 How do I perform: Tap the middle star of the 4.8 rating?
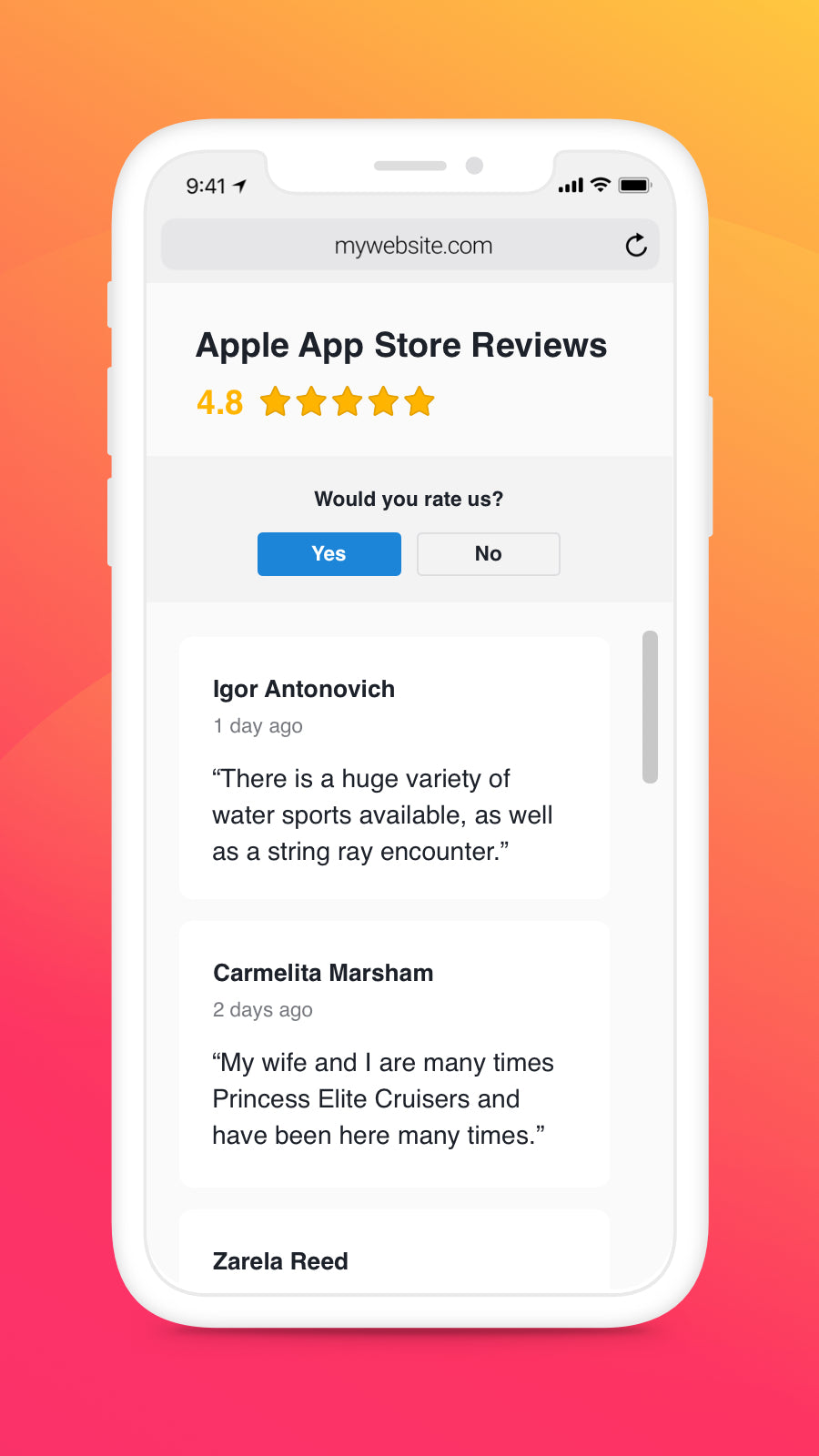coord(348,400)
